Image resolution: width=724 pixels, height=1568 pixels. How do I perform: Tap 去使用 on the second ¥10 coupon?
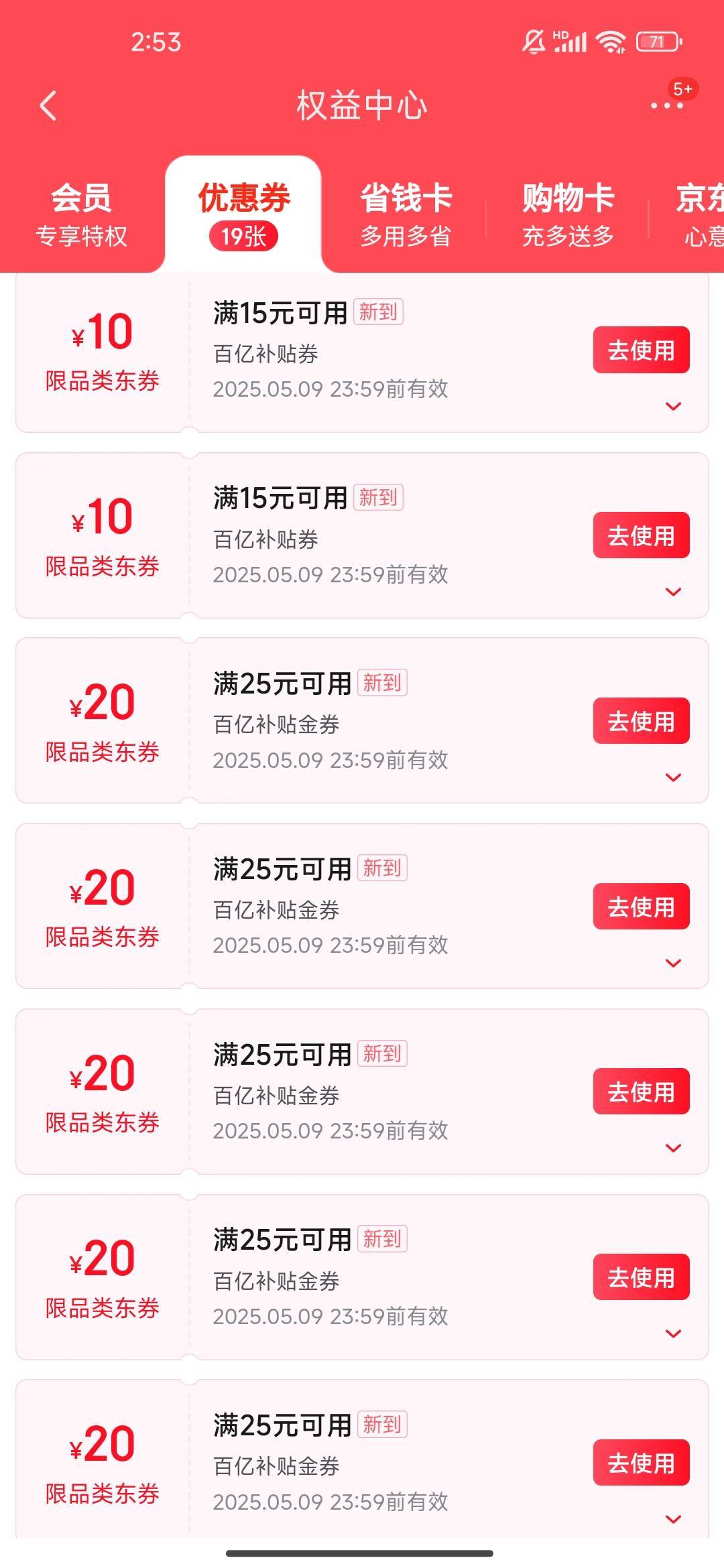(x=641, y=535)
